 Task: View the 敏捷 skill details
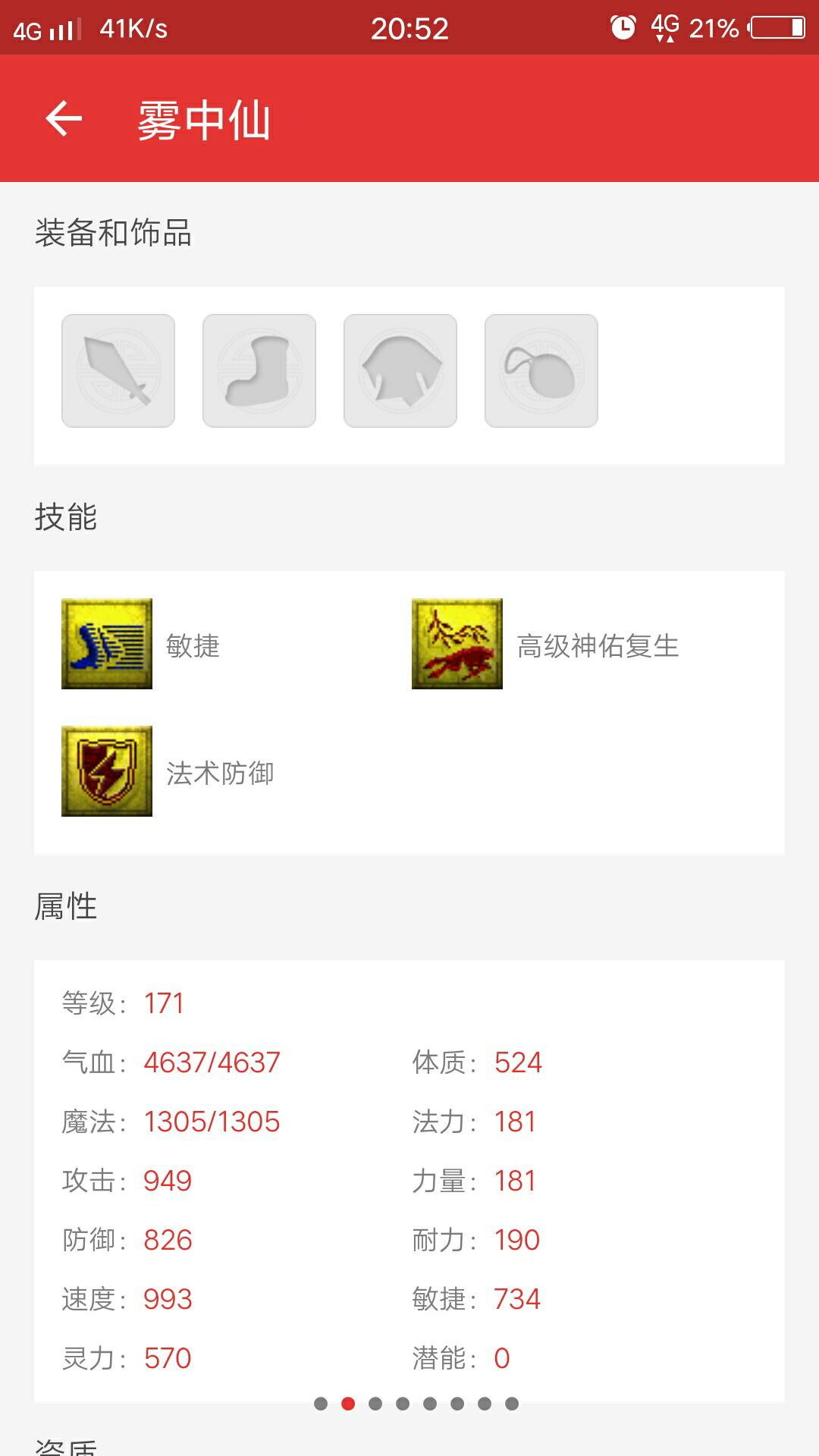(107, 644)
